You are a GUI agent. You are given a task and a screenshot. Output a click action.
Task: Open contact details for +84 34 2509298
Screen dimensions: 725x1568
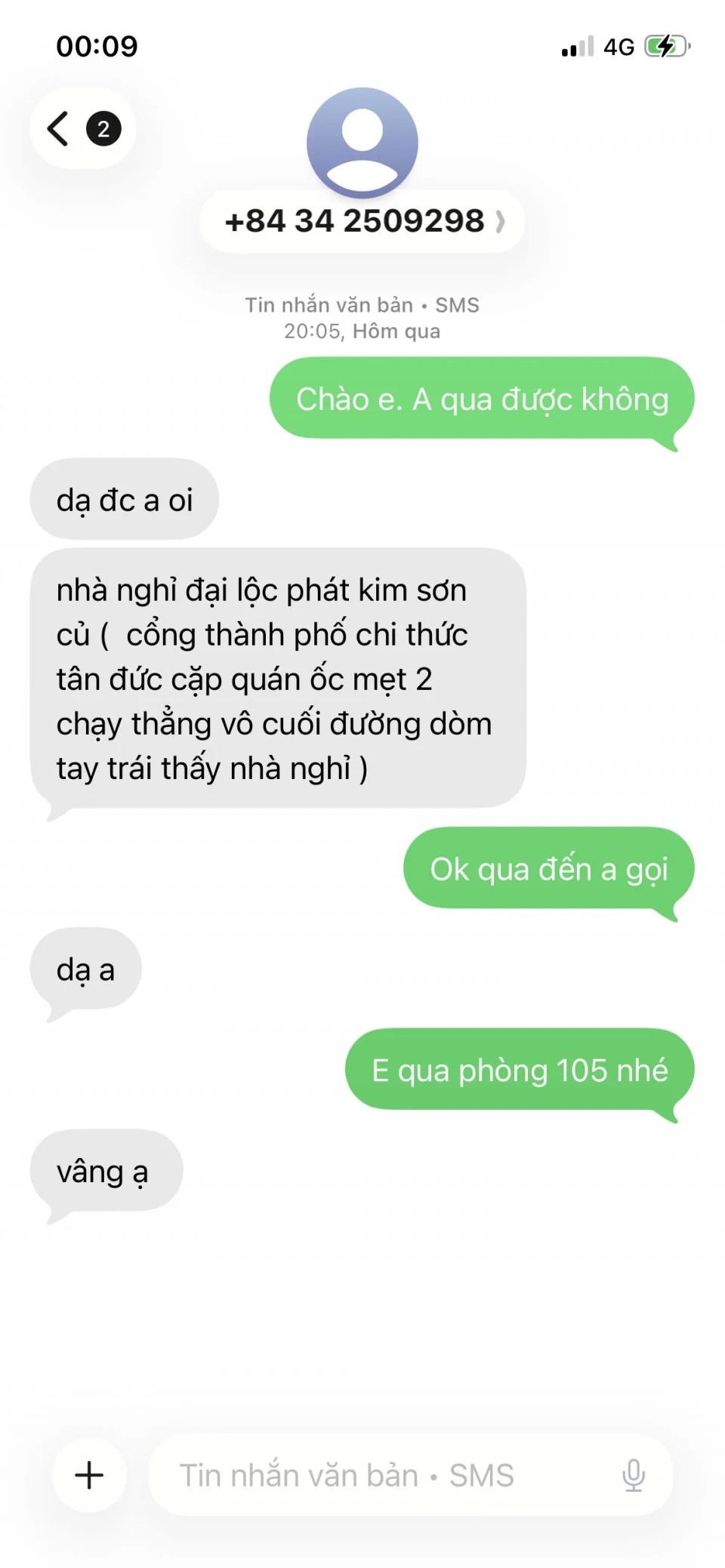pyautogui.click(x=362, y=221)
